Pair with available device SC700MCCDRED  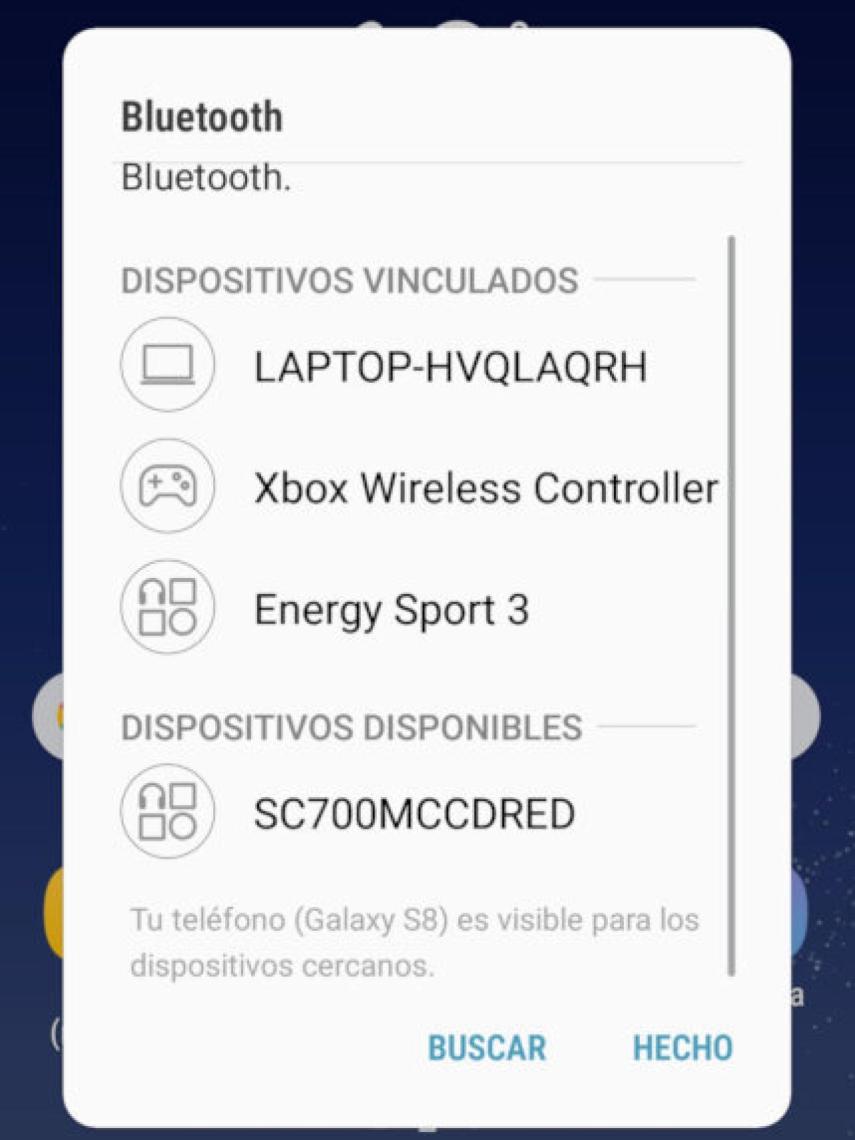[414, 814]
